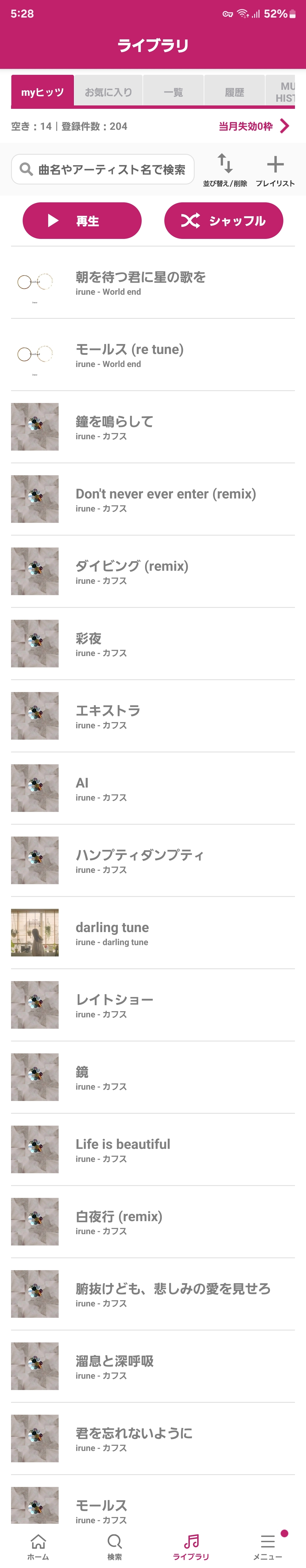The width and height of the screenshot is (306, 1568).
Task: Shuffle songs with シャッフル button
Action: [223, 220]
